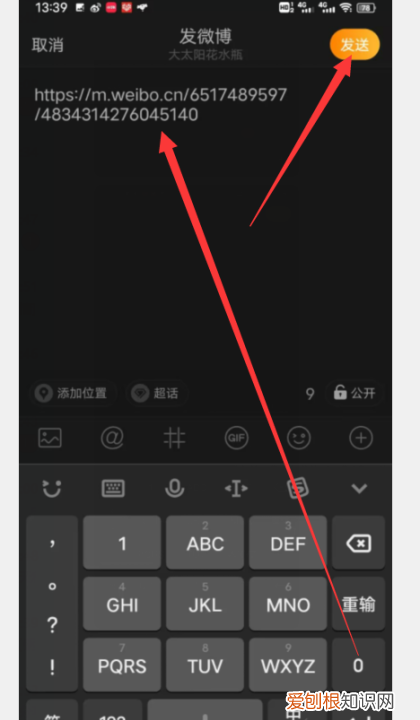Collapse the keyboard with the down chevron
The image size is (420, 720).
click(359, 488)
